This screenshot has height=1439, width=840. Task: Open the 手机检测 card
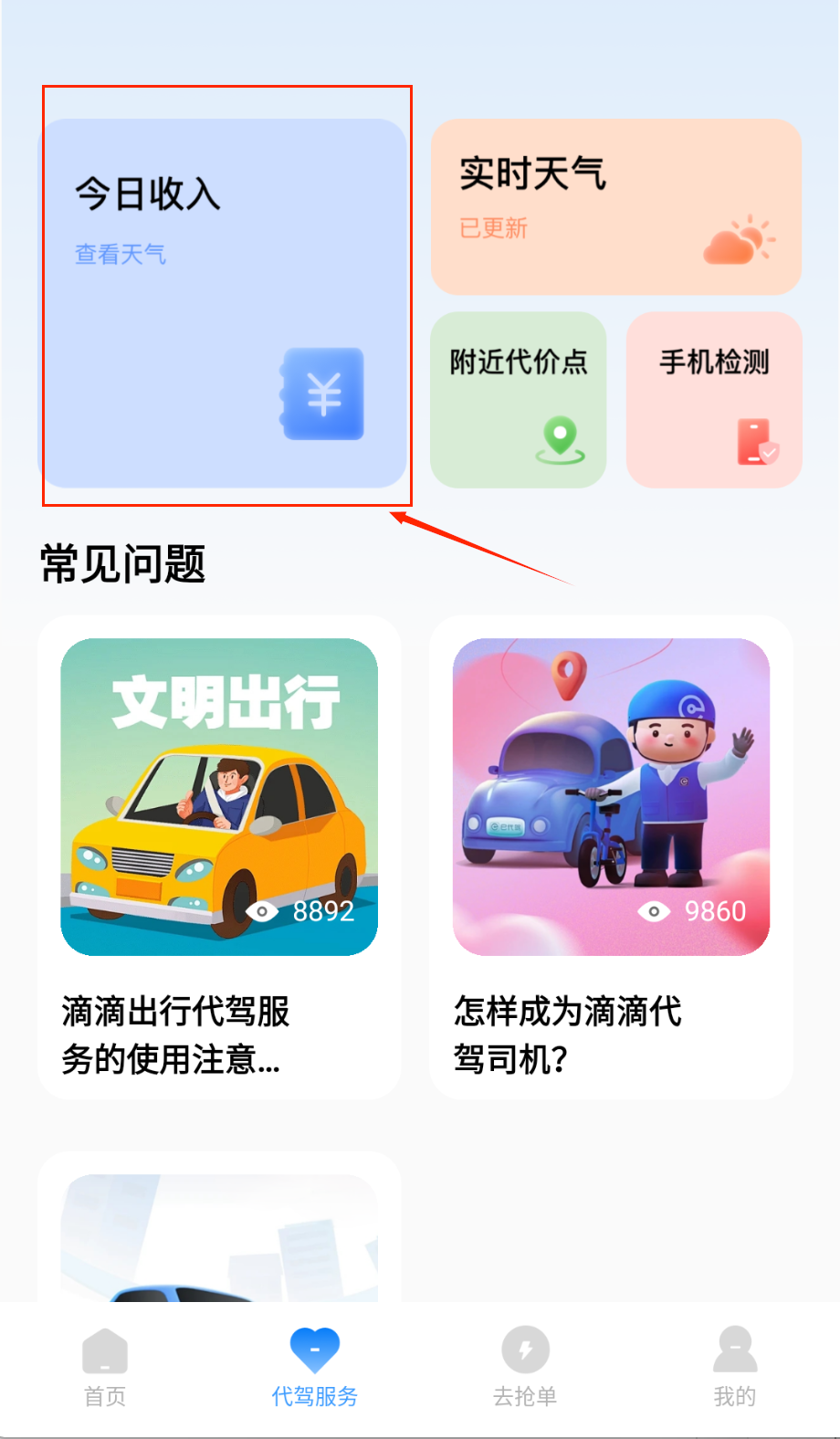[x=714, y=400]
